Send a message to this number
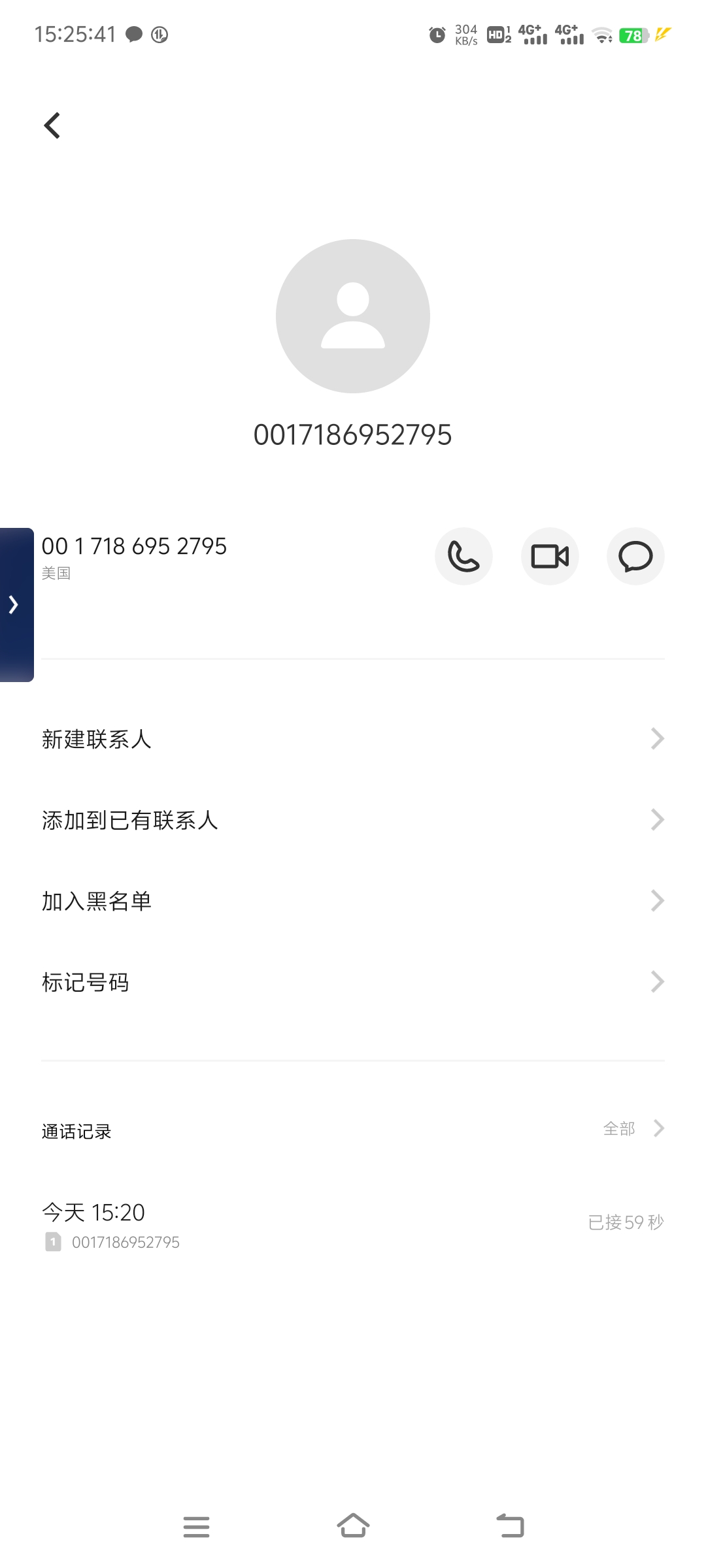 tap(635, 557)
